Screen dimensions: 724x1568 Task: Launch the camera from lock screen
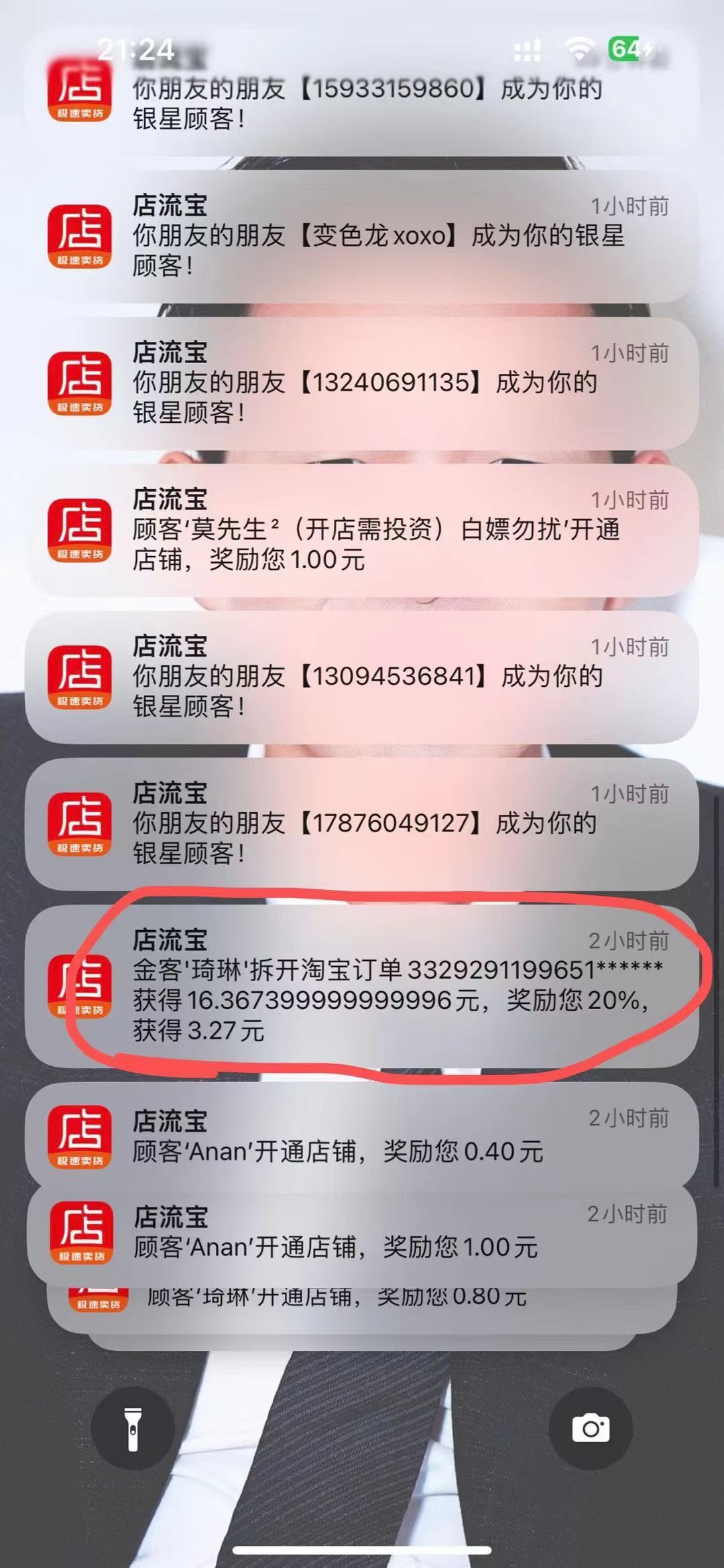click(591, 1428)
